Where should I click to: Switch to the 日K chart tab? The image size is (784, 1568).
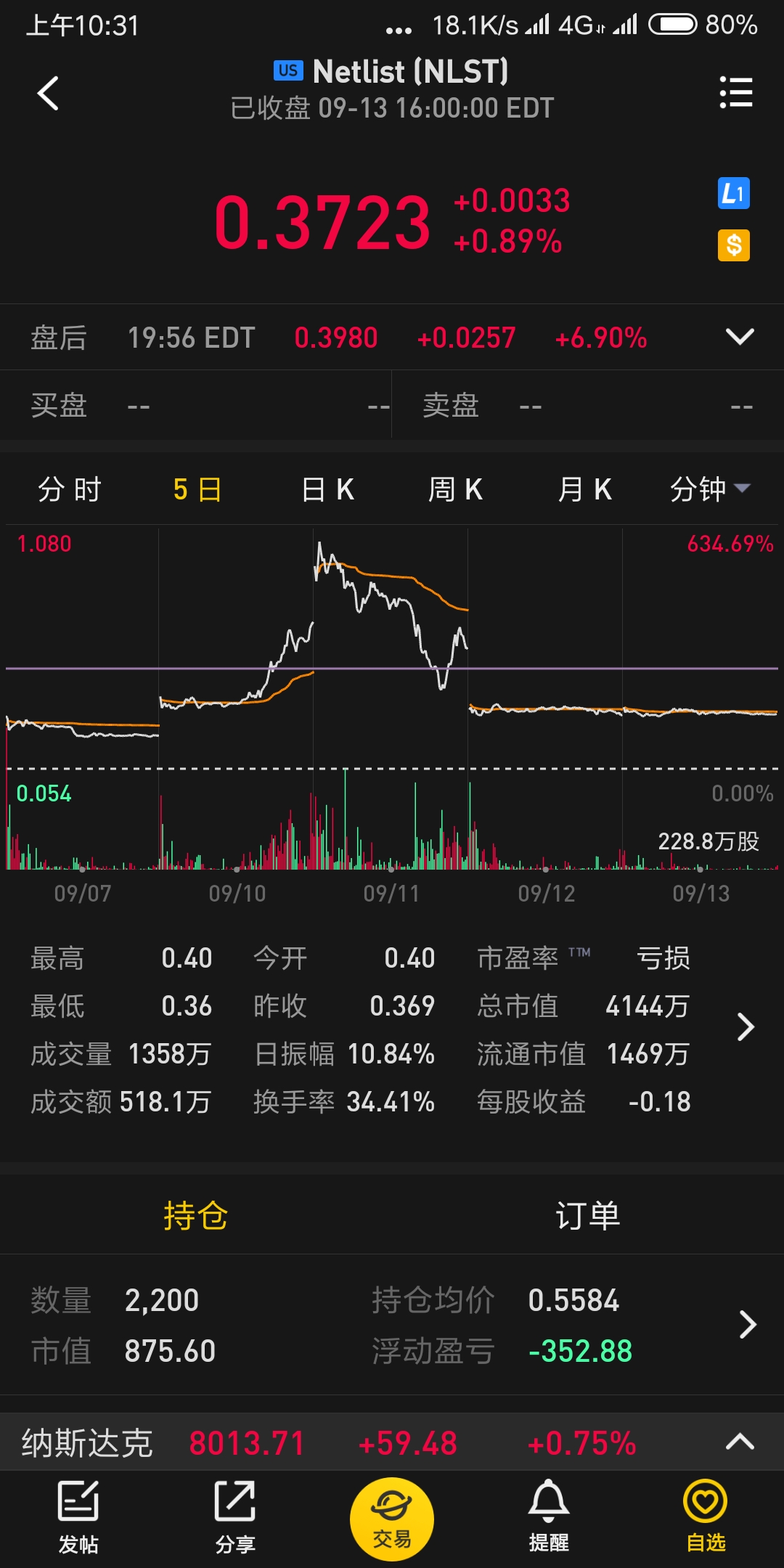[x=327, y=489]
